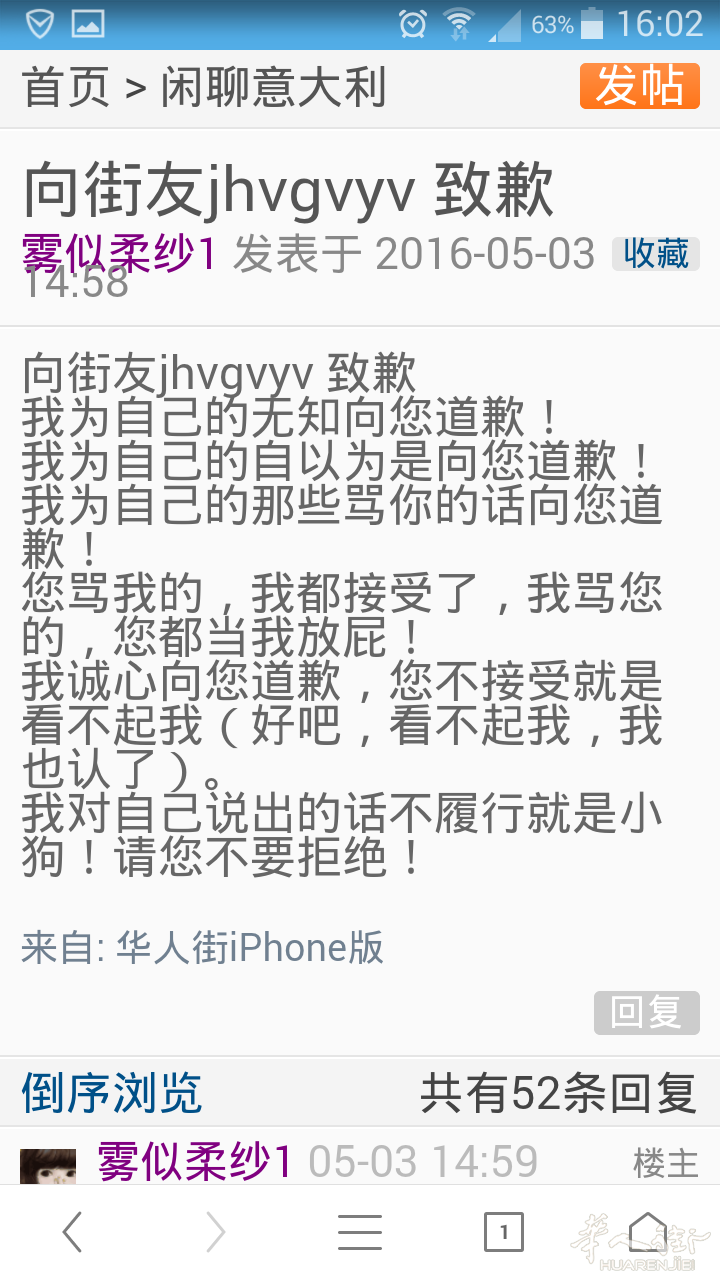Image resolution: width=720 pixels, height=1280 pixels.
Task: Tap the username 雾似柔纱1 below the title
Action: [x=116, y=255]
